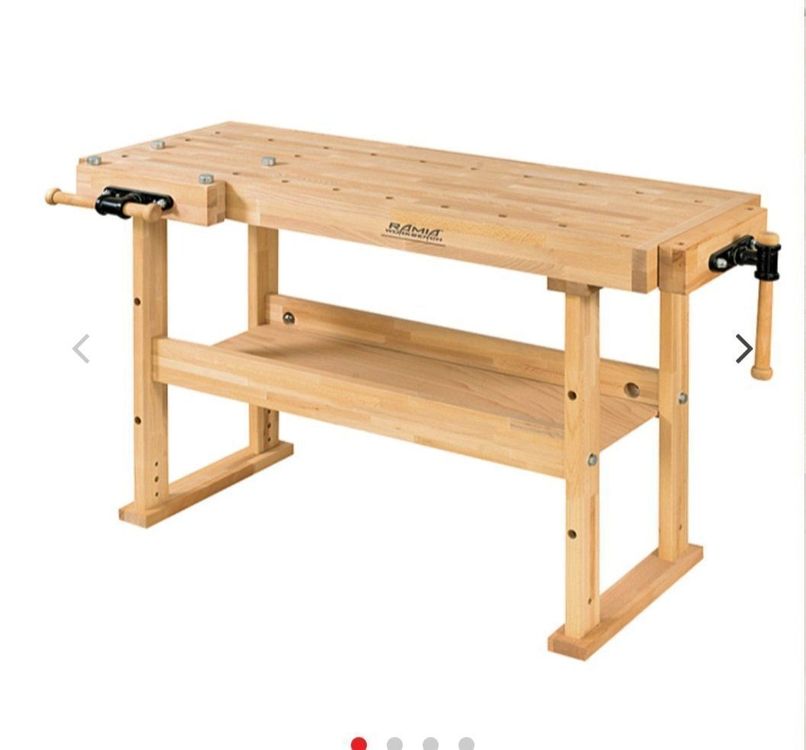Jump to the second image dot
The image size is (806, 750).
(x=395, y=744)
